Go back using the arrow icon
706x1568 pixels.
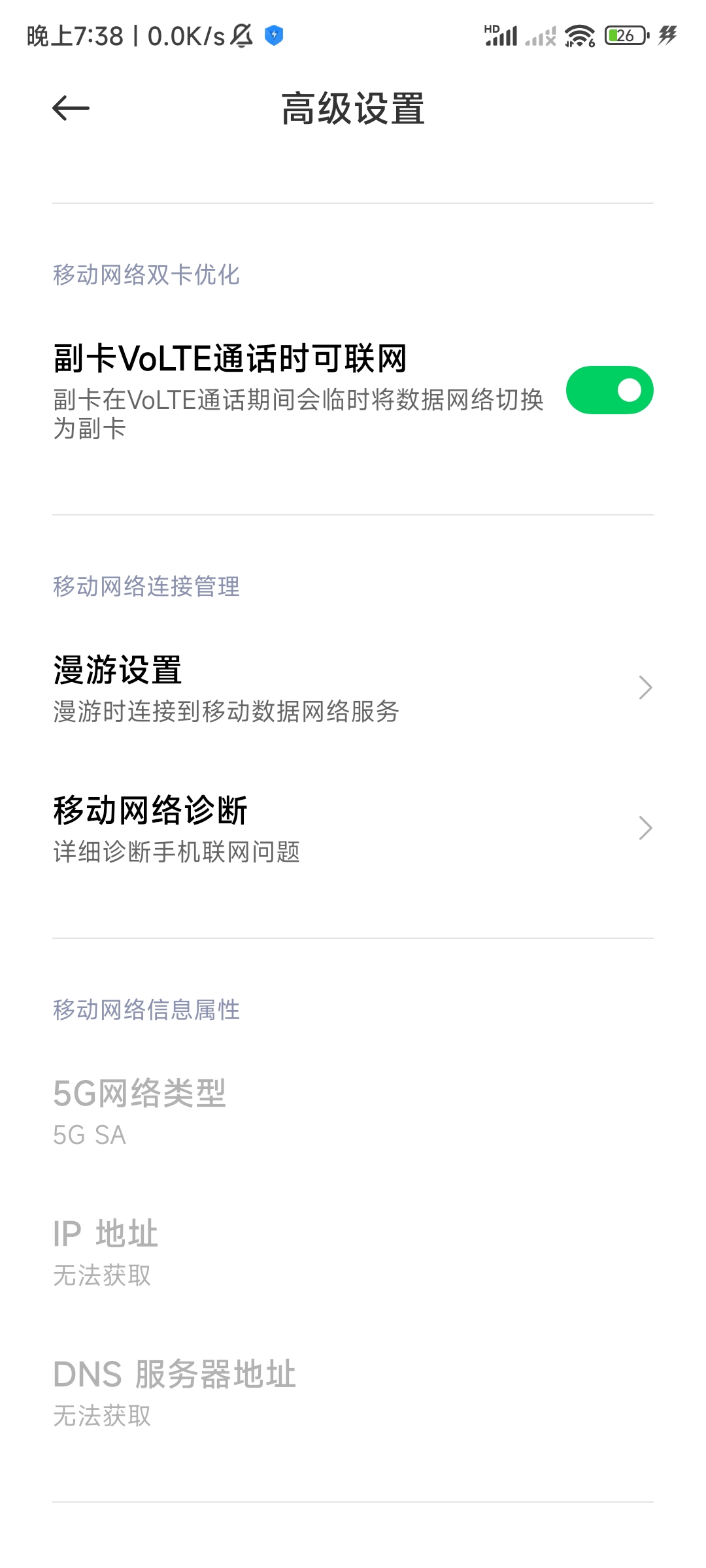click(71, 108)
